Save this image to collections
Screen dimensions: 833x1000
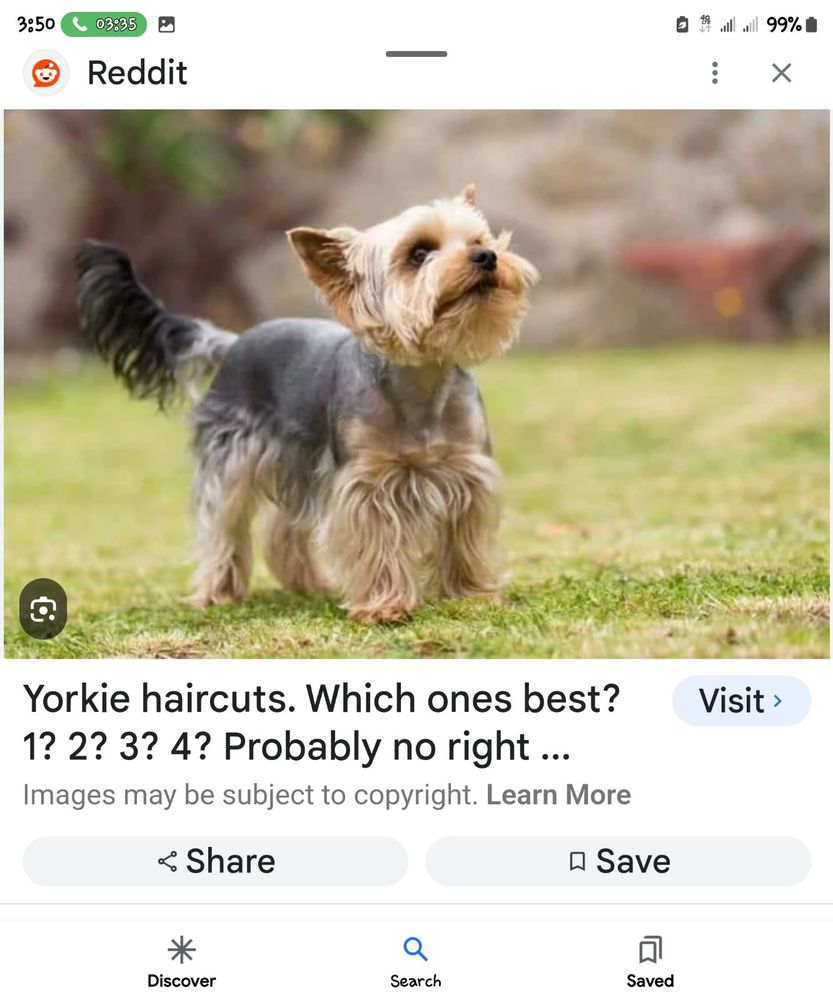click(617, 861)
